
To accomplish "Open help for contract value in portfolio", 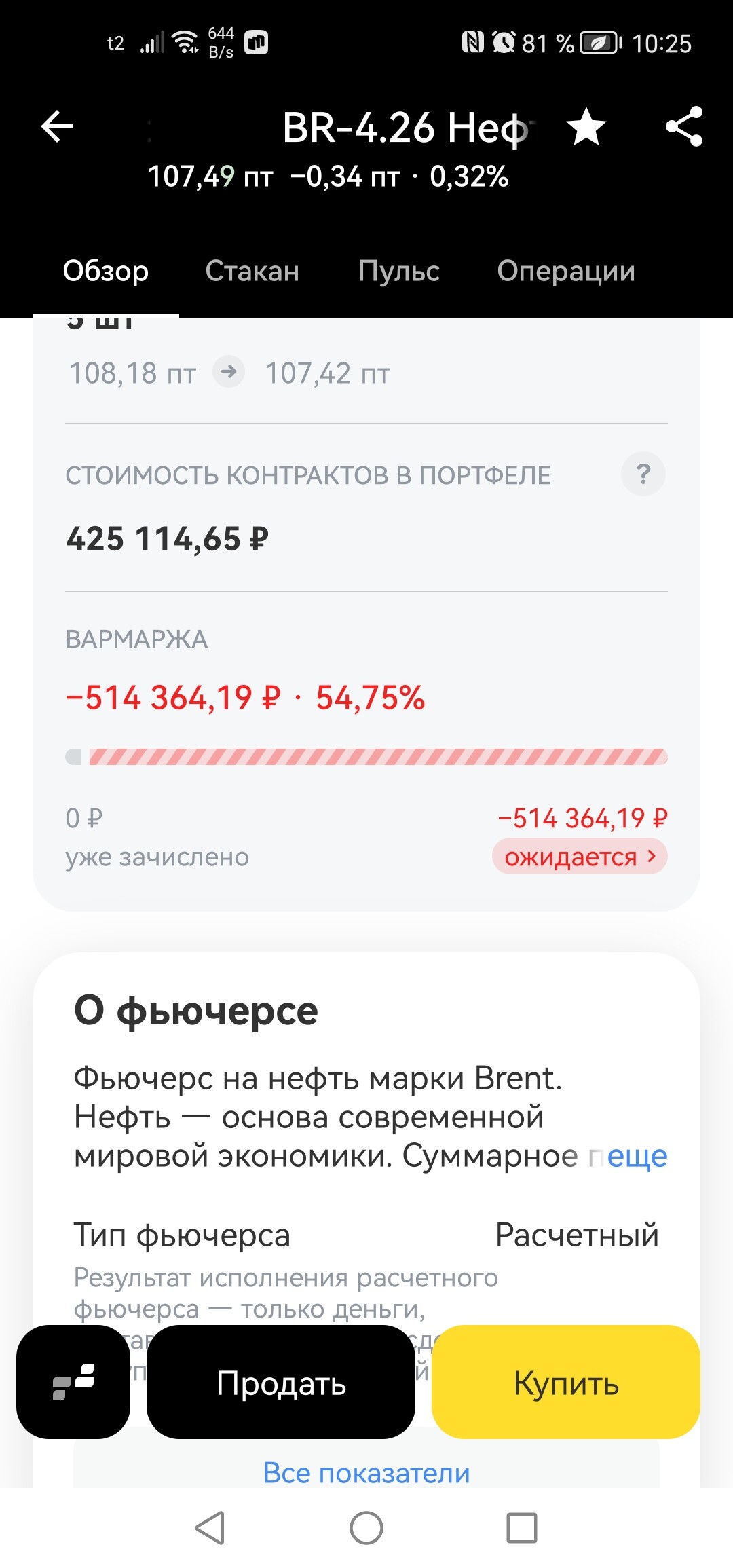I will [643, 474].
